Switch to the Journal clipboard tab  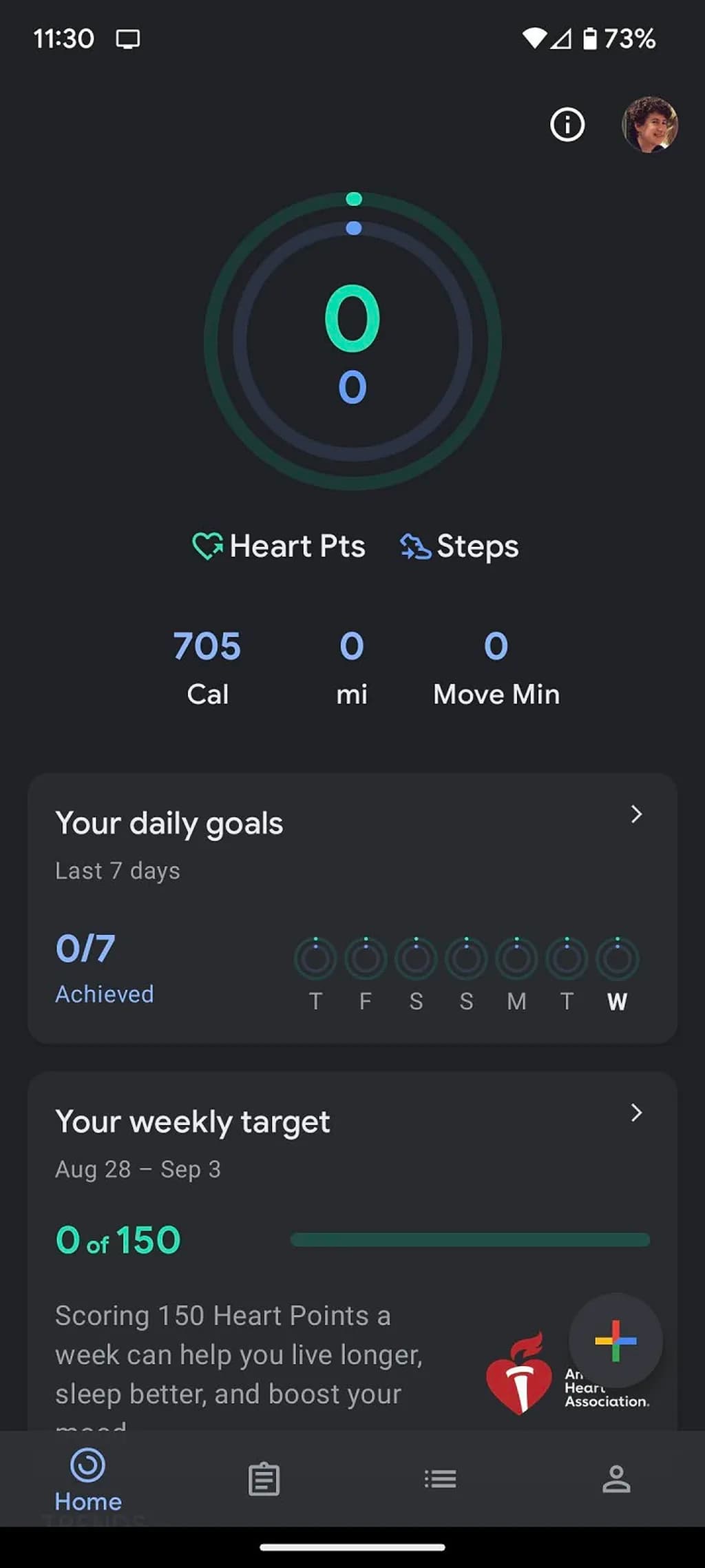pos(264,1478)
